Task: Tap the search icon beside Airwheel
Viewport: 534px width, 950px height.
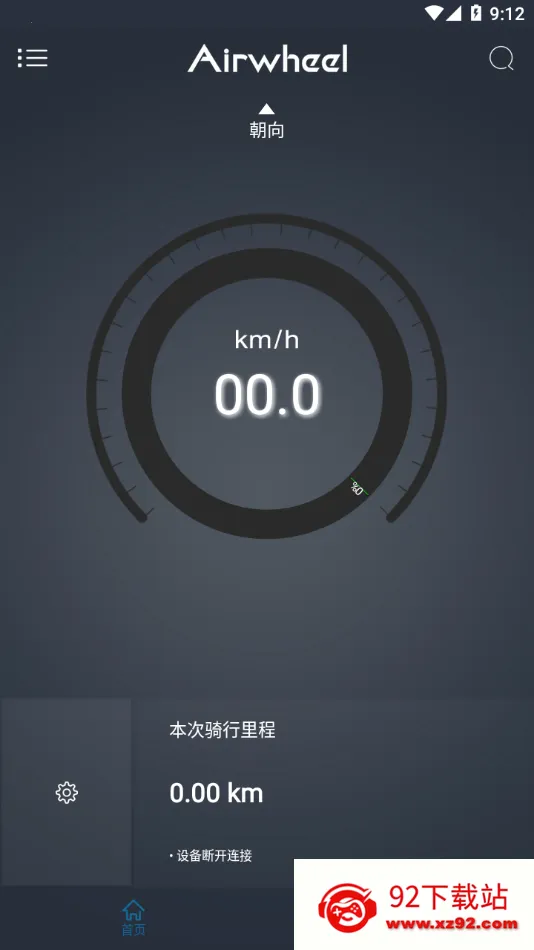Action: (x=501, y=59)
